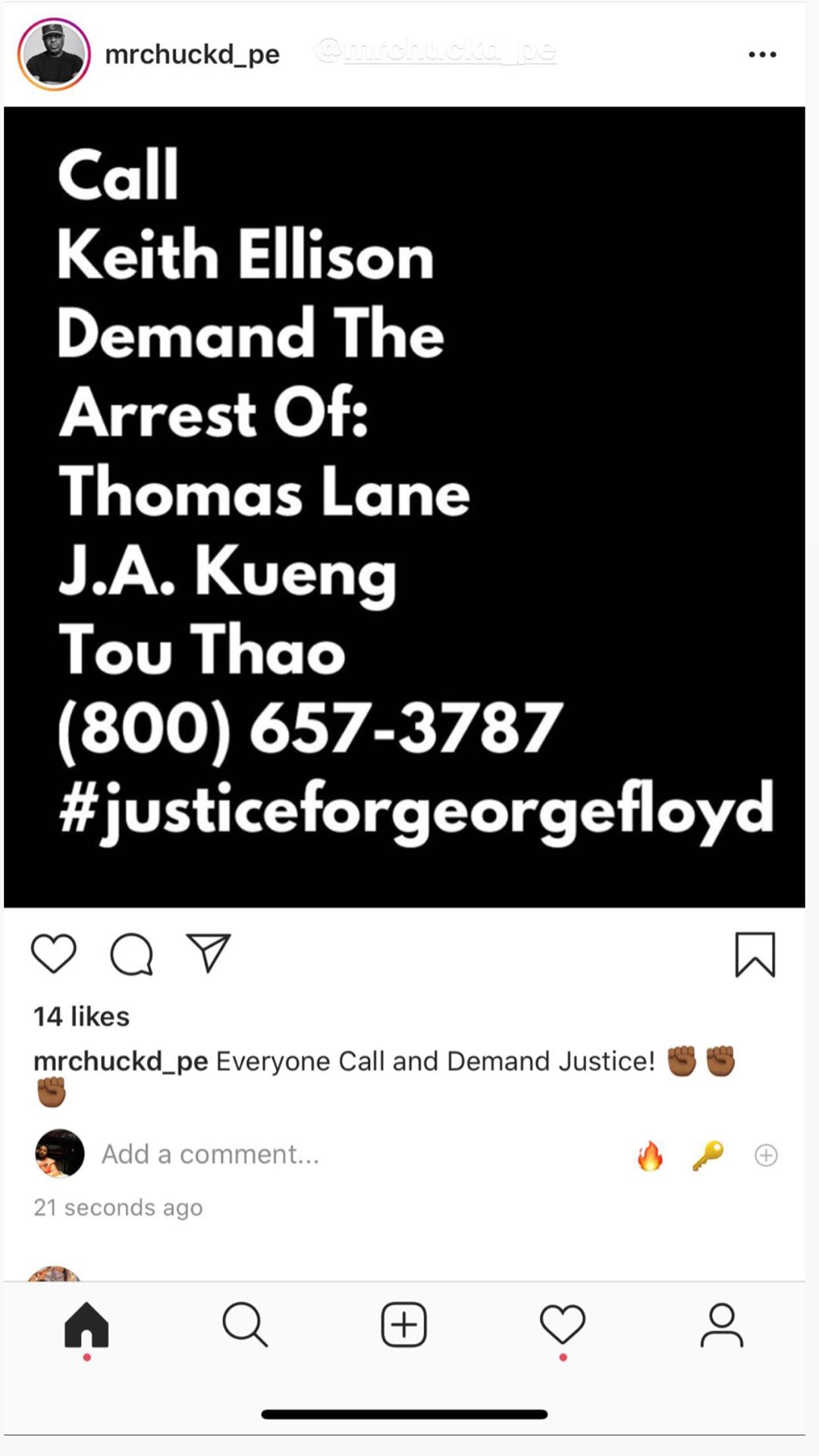Switch to the Search tab

click(x=245, y=1325)
